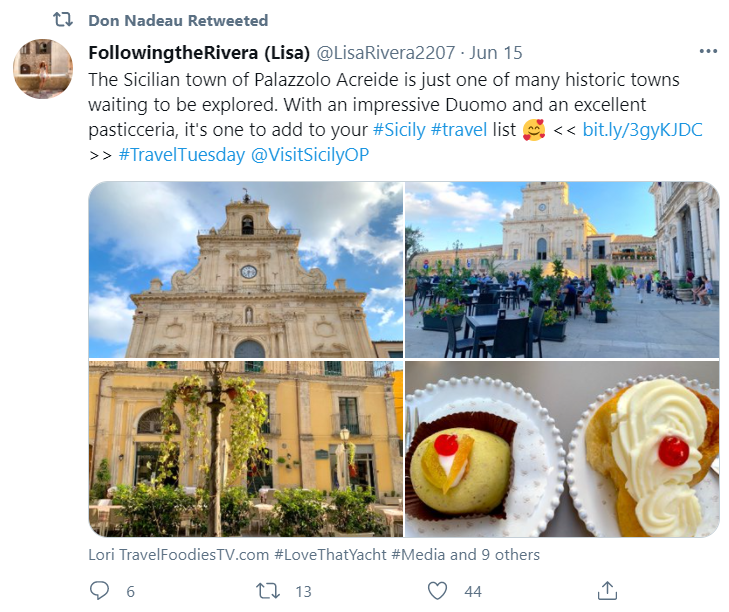The image size is (729, 612).
Task: Open the yellow building photo
Action: coord(245,449)
